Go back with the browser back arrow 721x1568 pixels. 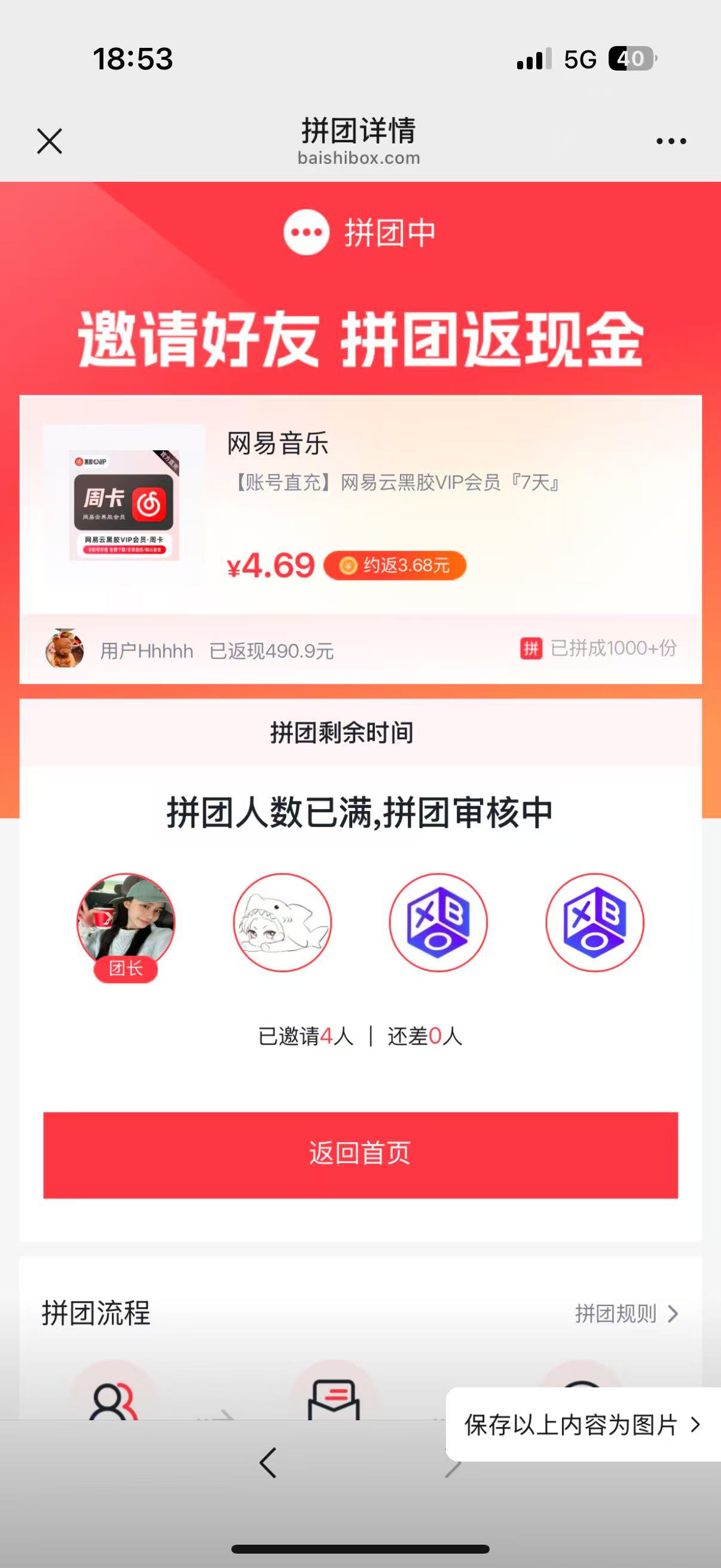pyautogui.click(x=268, y=1463)
